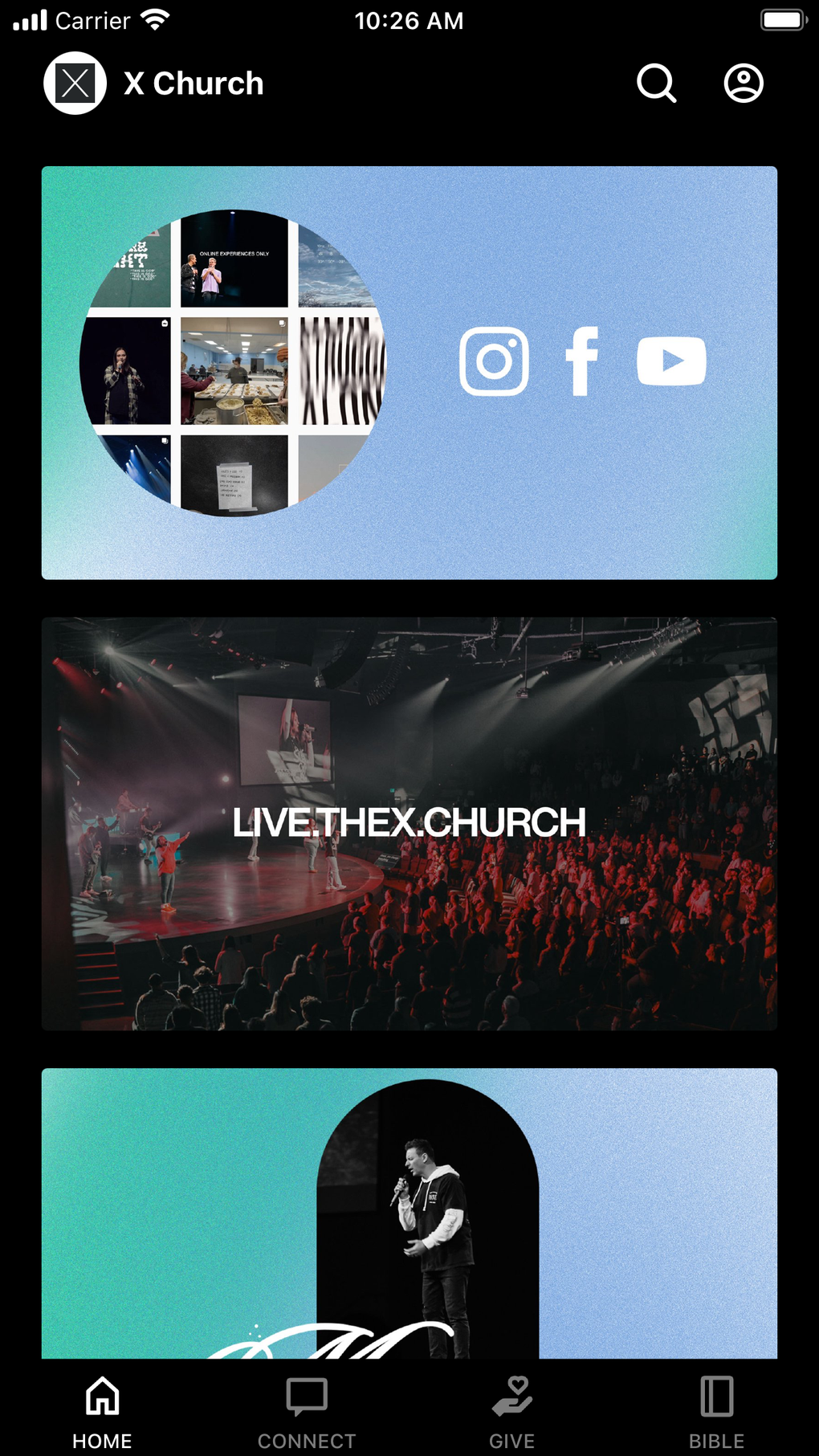
Task: Select the Home house icon
Action: (x=101, y=1396)
